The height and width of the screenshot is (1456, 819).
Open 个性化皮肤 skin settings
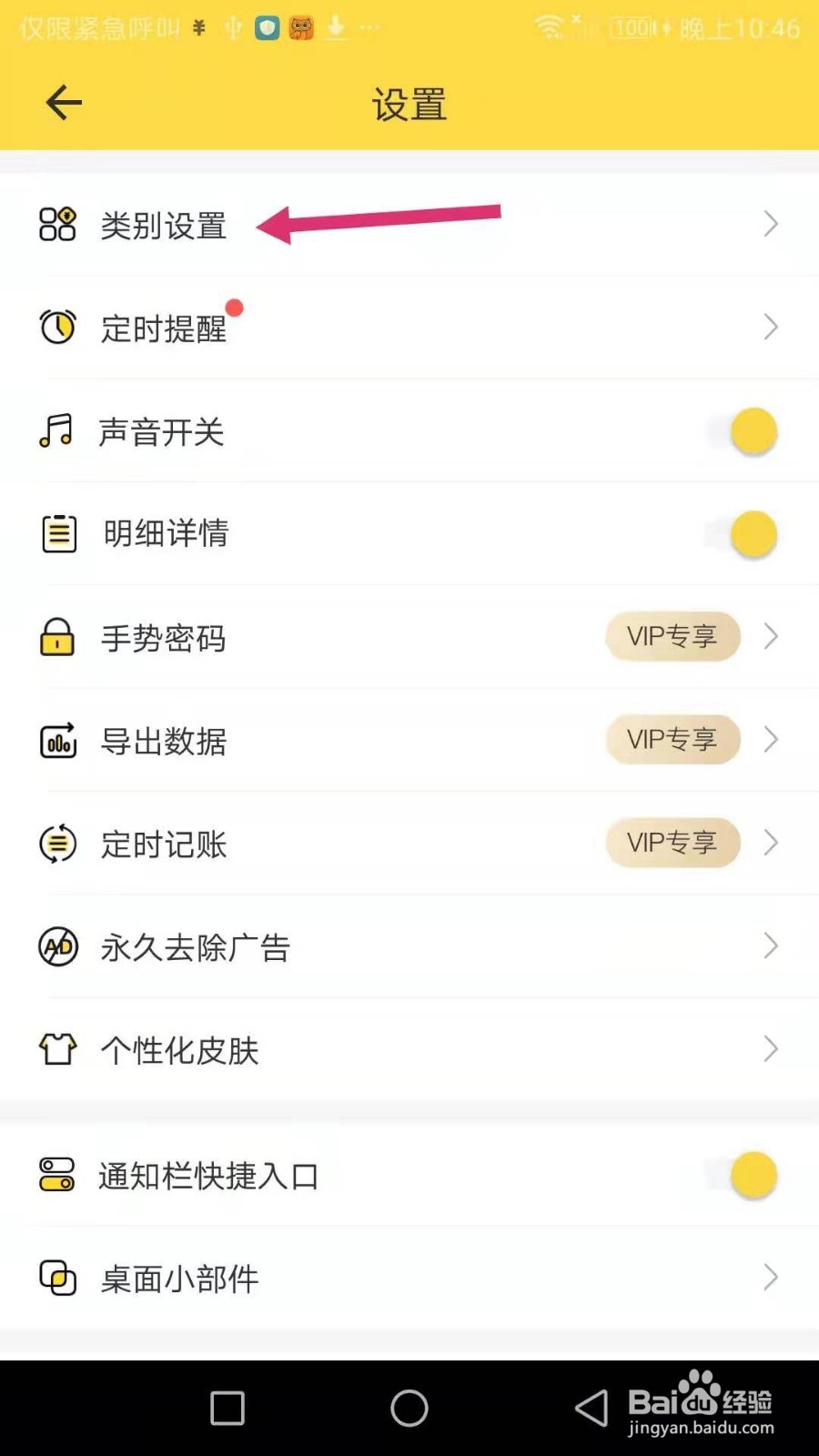point(179,1050)
